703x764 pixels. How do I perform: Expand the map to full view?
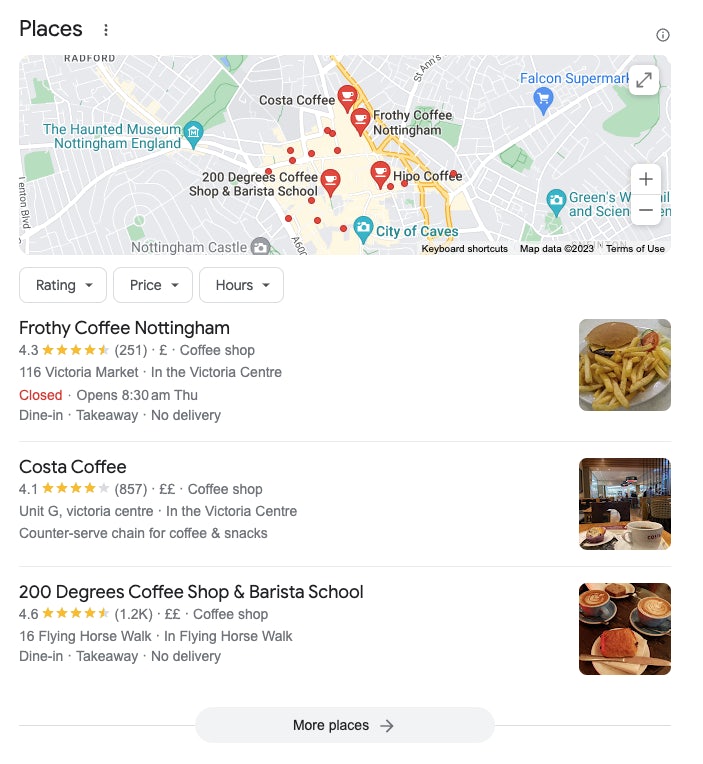click(645, 80)
